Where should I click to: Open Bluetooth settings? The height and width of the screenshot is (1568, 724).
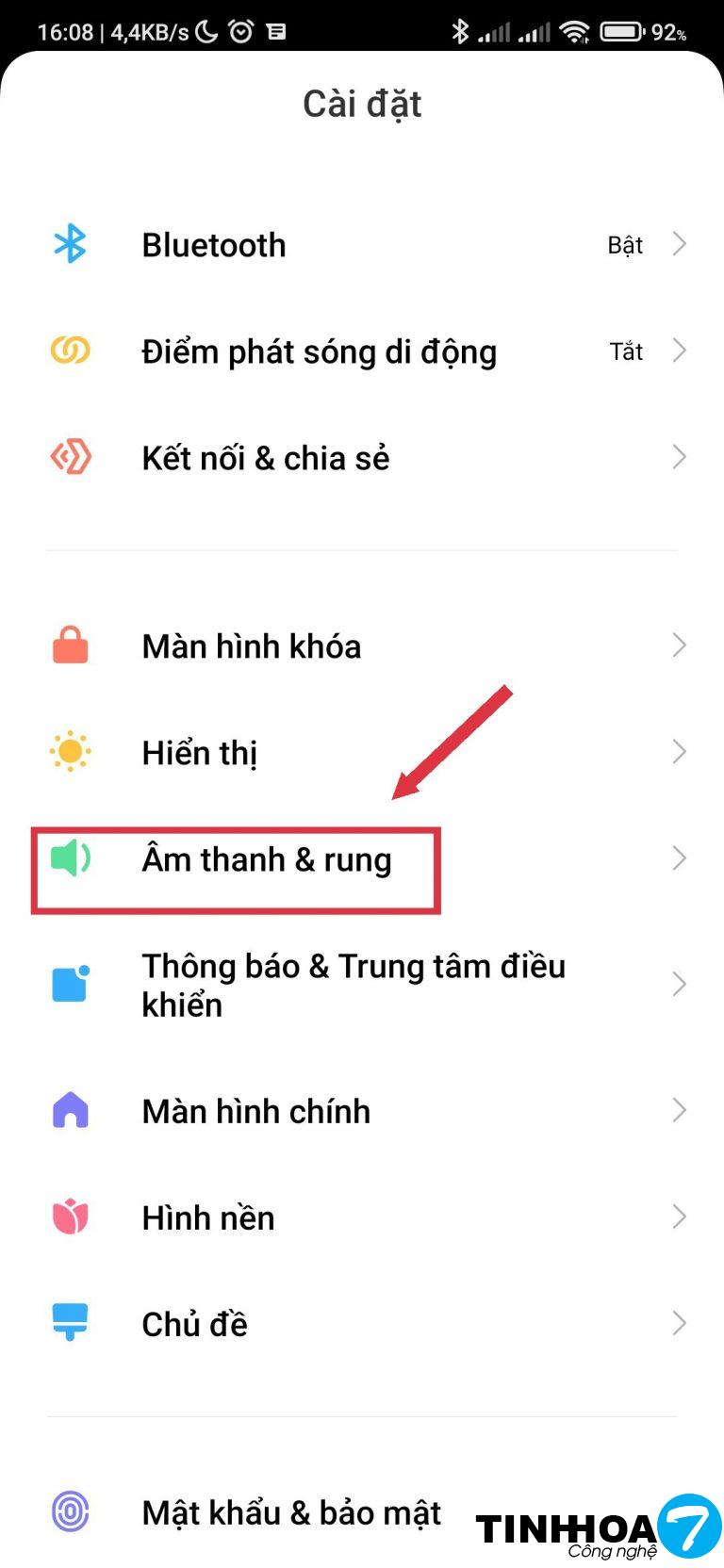pyautogui.click(x=362, y=245)
